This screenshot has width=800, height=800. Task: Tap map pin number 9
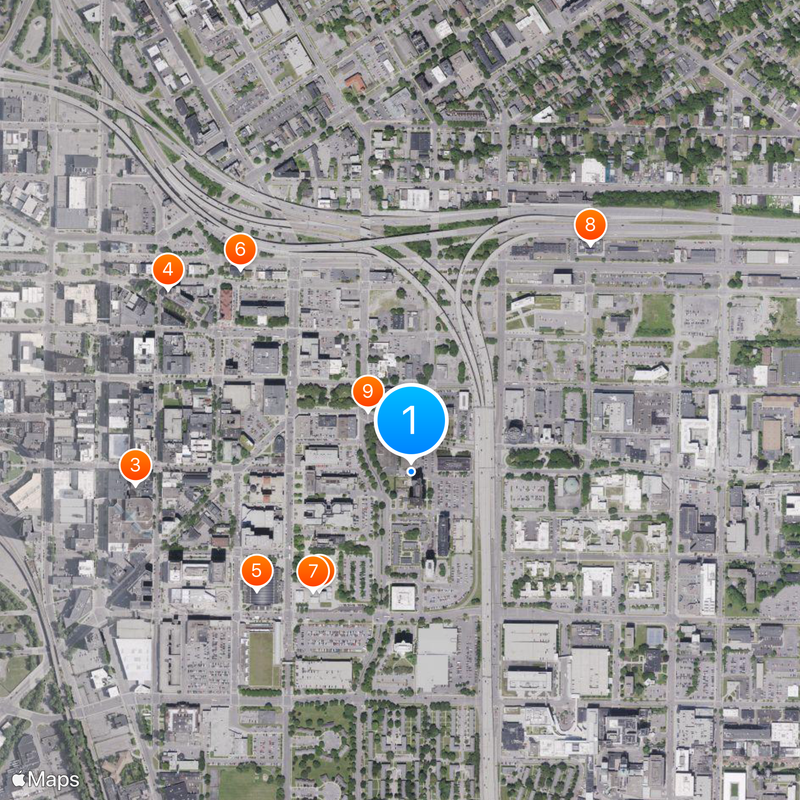click(x=367, y=391)
